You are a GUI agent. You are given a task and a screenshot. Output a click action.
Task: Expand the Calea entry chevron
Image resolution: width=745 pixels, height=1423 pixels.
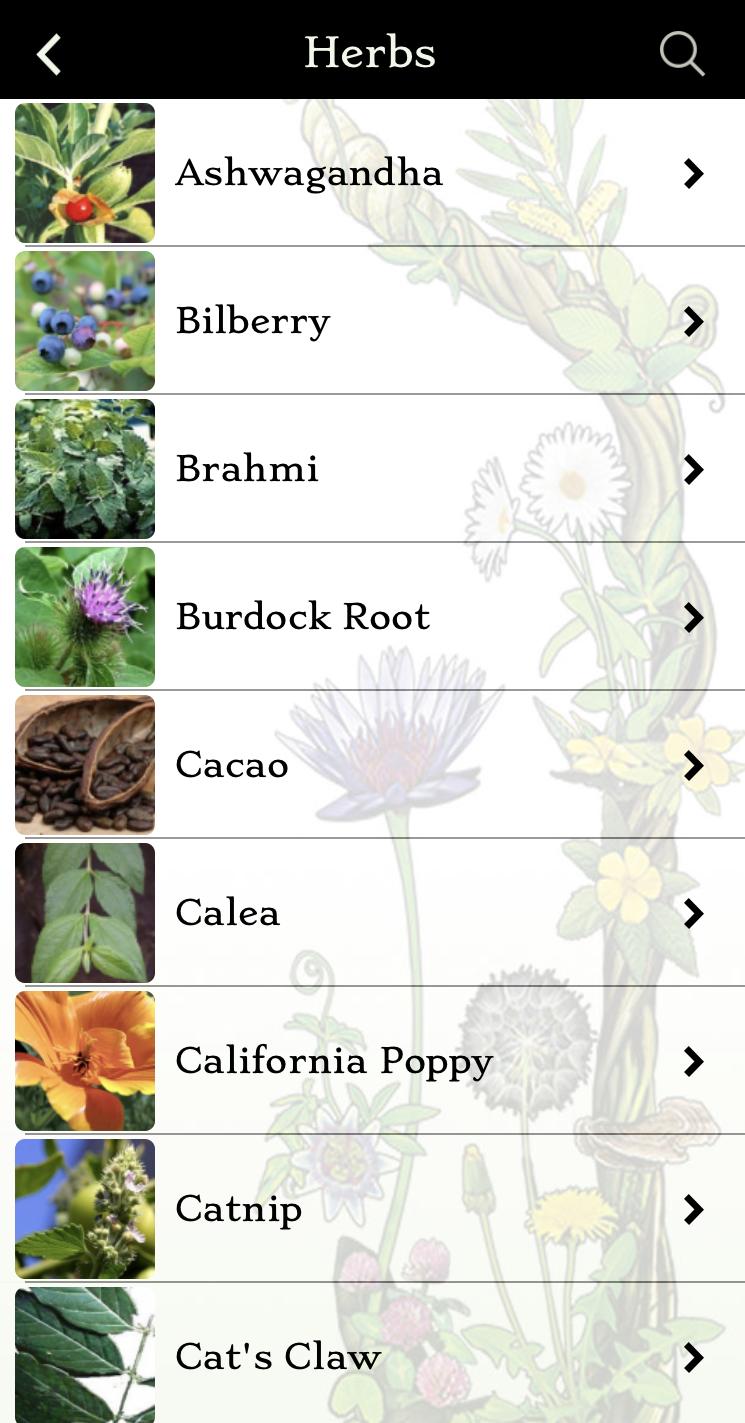tap(693, 913)
